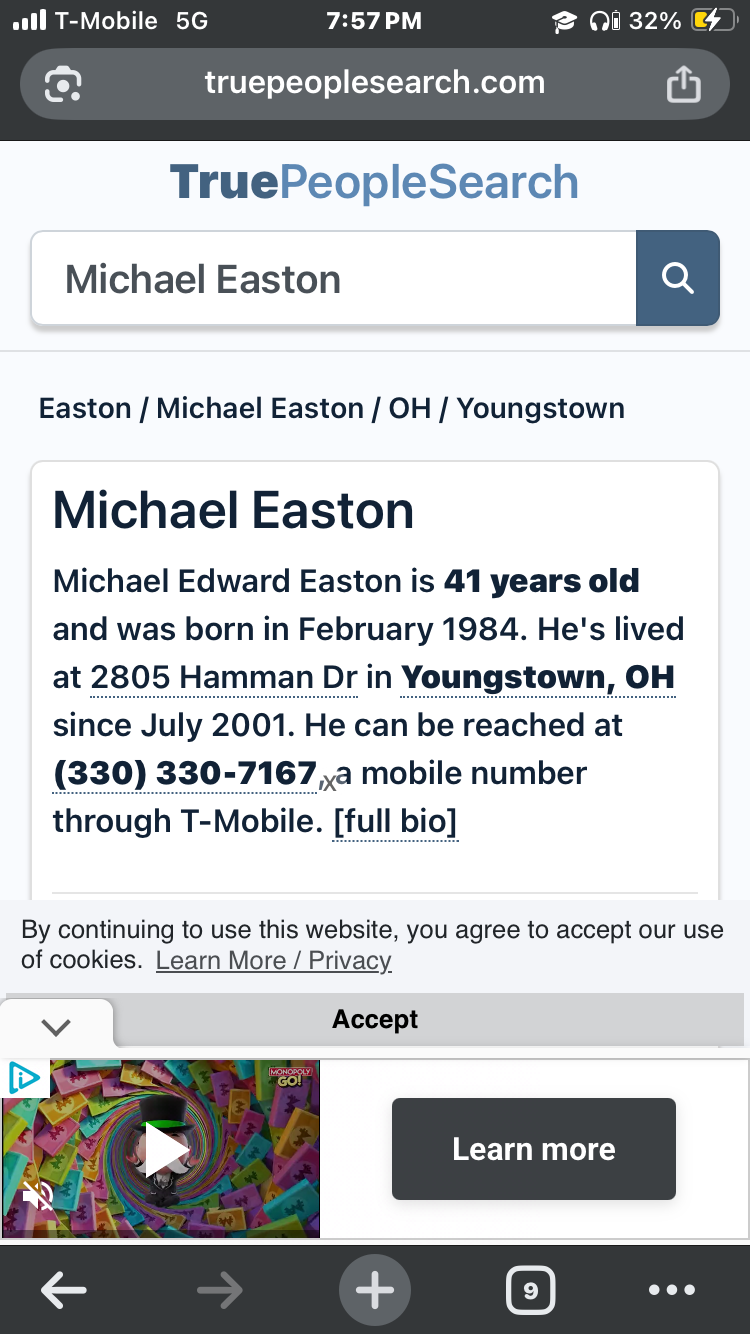This screenshot has height=1334, width=750.
Task: Play the Monopoly Go ad video
Action: click(166, 1150)
